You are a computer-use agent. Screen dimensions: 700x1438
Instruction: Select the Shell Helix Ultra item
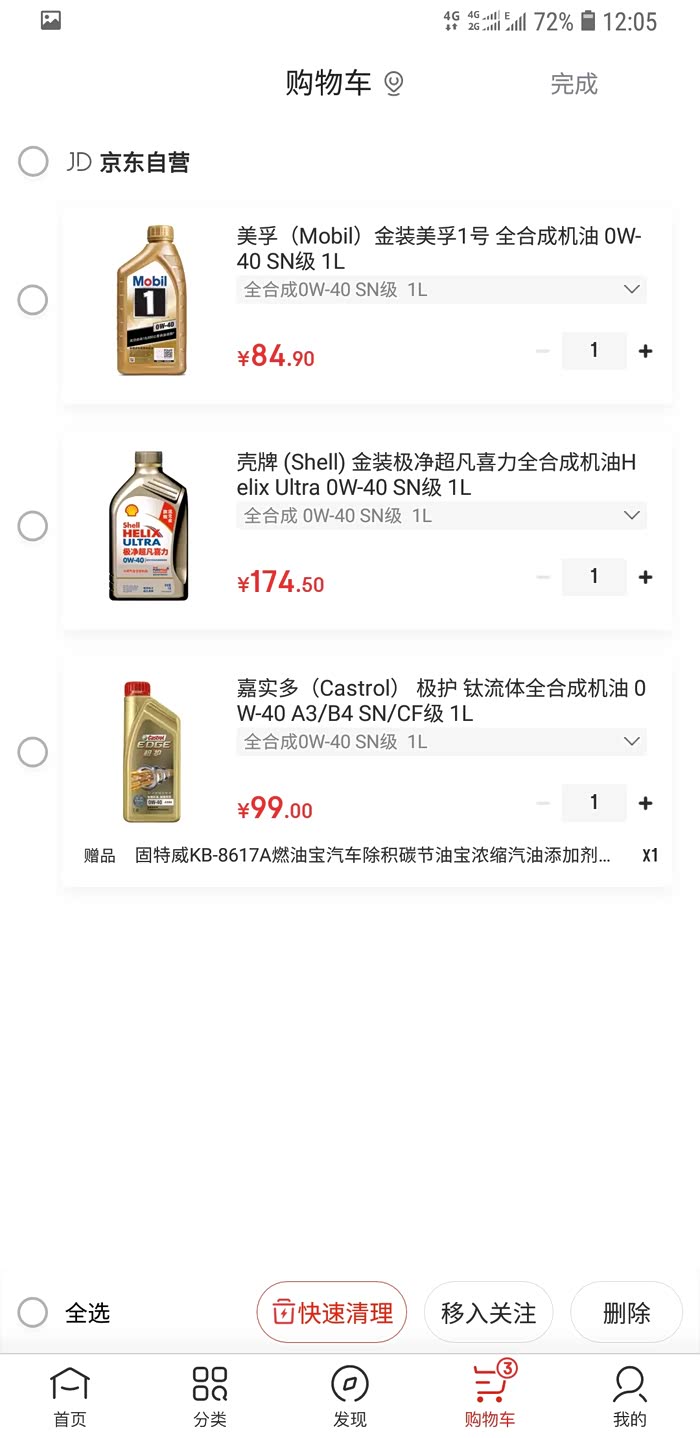[33, 526]
